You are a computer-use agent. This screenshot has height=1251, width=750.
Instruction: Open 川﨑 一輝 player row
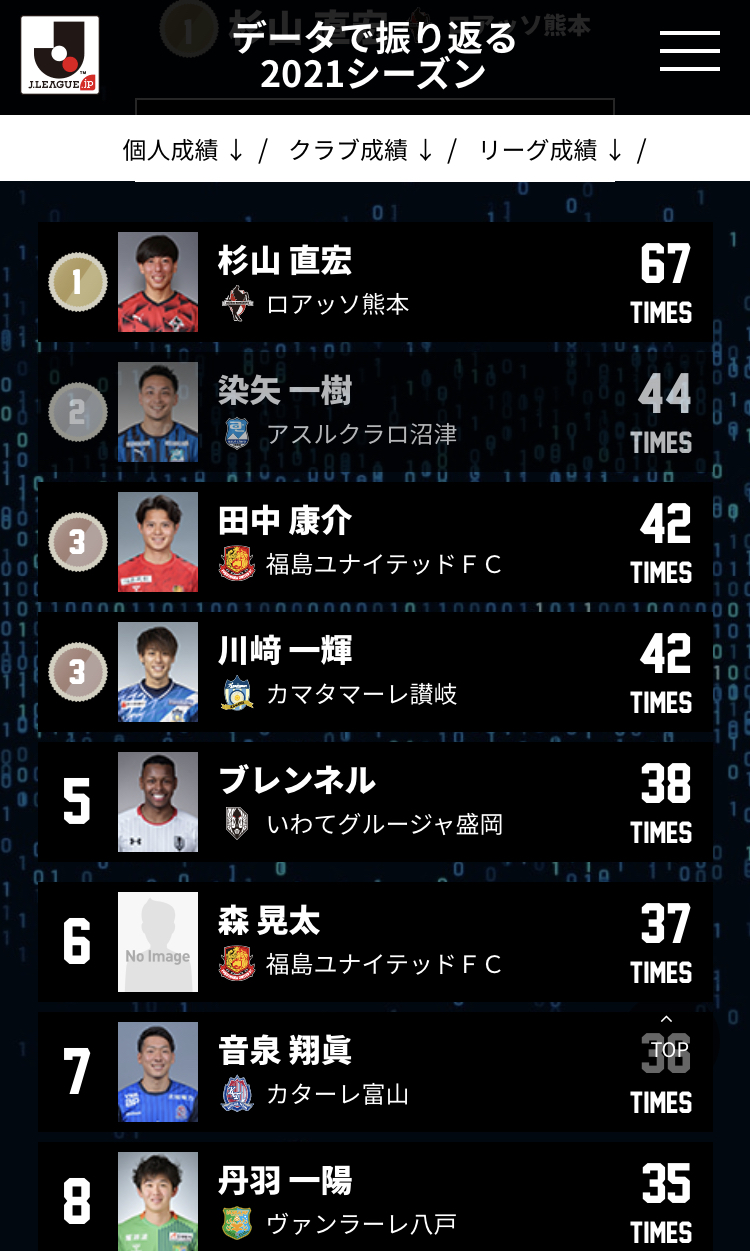[376, 672]
